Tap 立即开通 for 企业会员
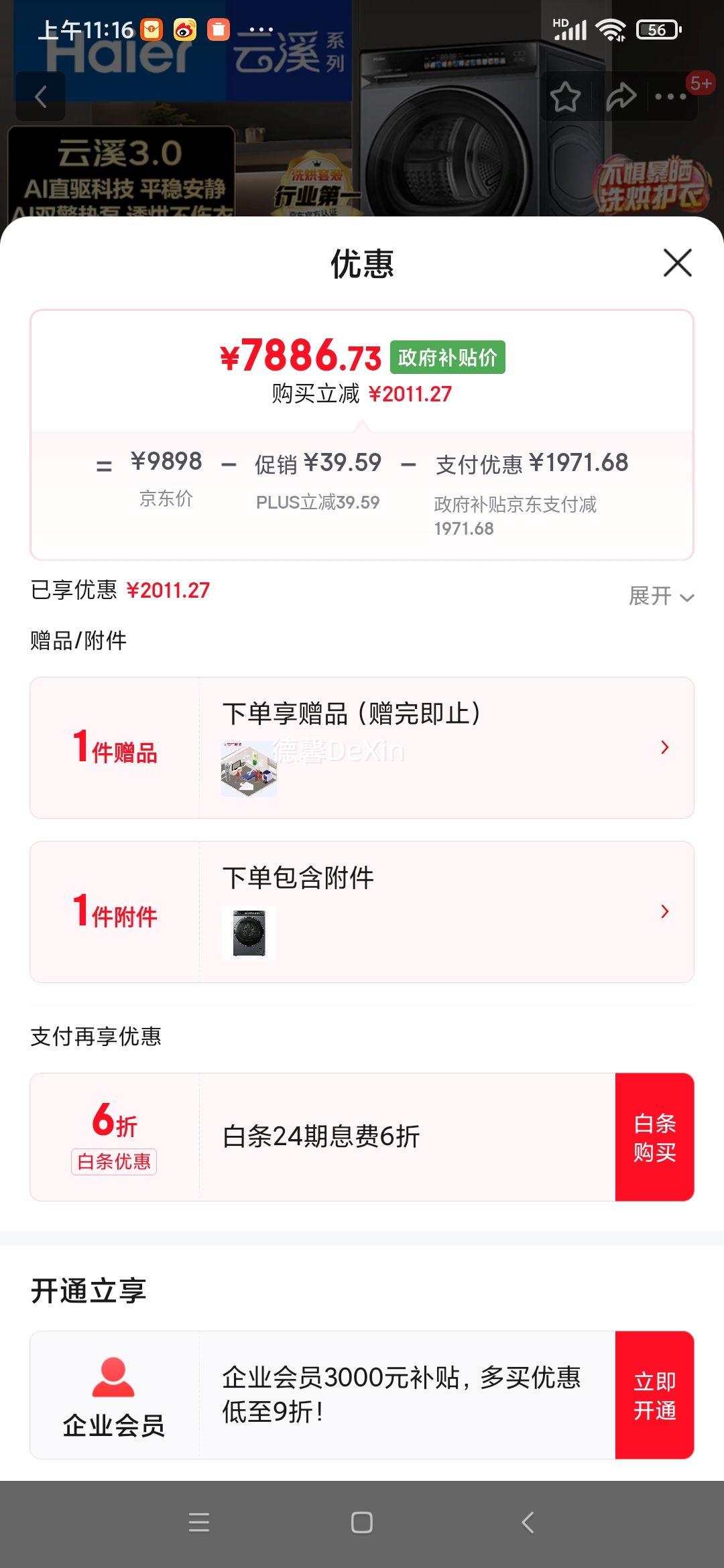Image resolution: width=724 pixels, height=1568 pixels. point(654,1395)
